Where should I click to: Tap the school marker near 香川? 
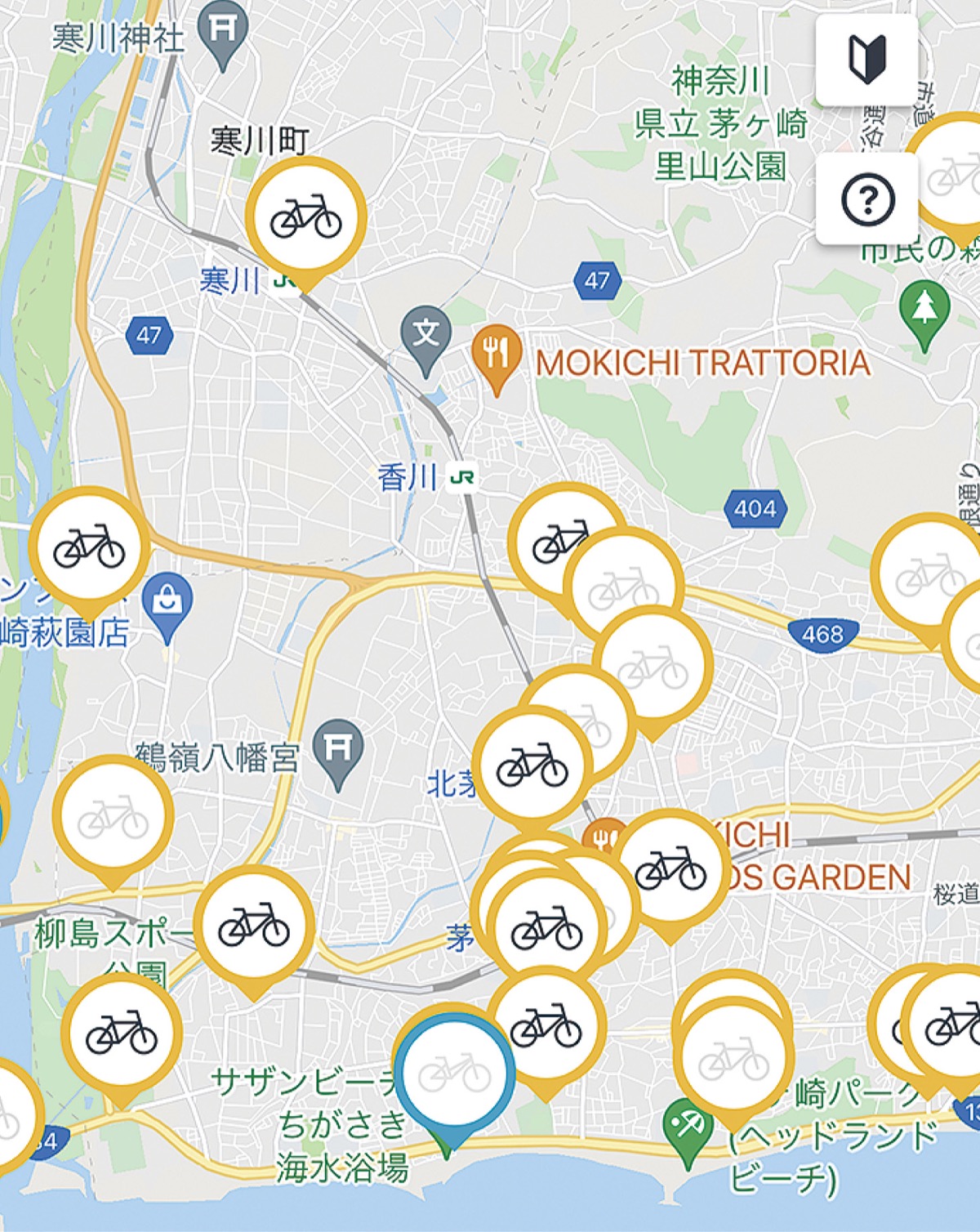click(425, 334)
